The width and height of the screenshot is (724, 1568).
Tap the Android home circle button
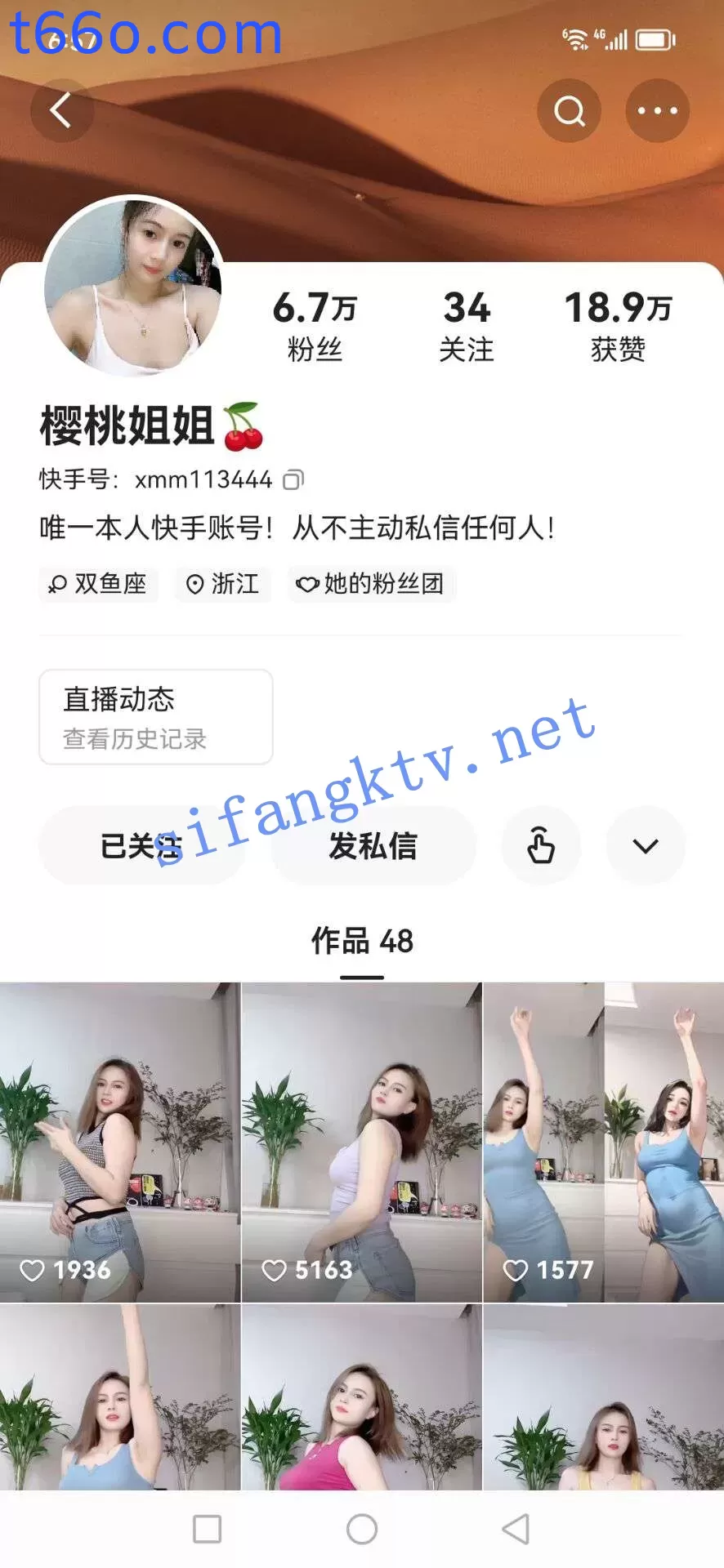point(361,1526)
